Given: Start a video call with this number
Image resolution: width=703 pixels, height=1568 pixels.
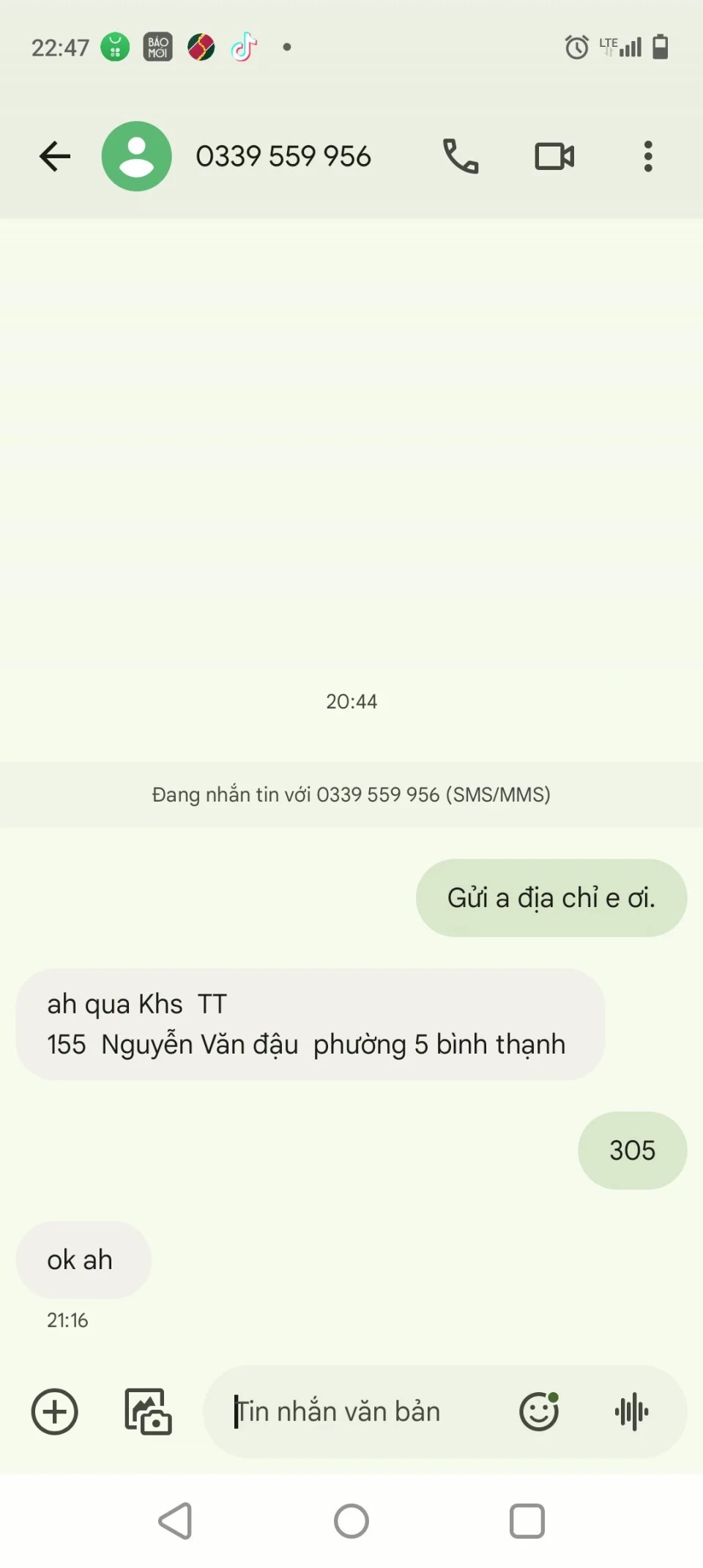Looking at the screenshot, I should 554,156.
